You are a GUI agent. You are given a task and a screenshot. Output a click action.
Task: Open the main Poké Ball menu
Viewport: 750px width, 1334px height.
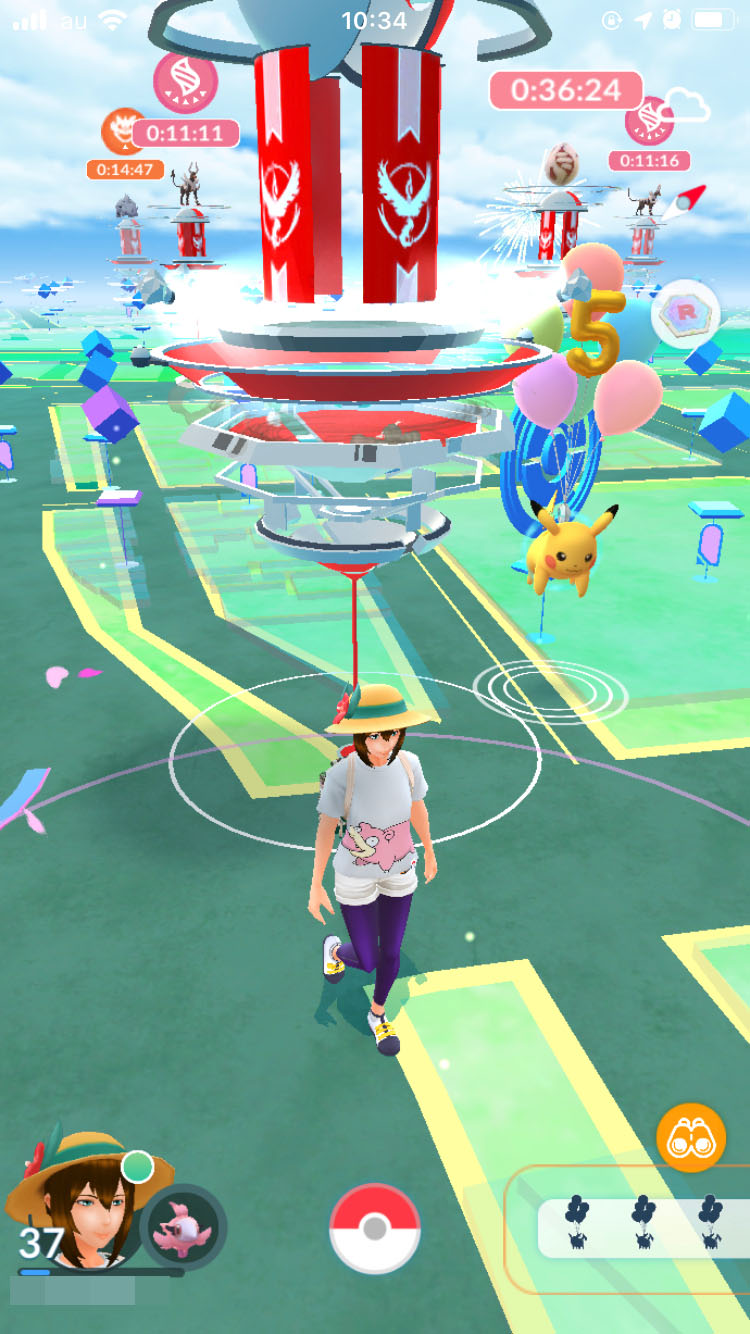pos(374,1228)
